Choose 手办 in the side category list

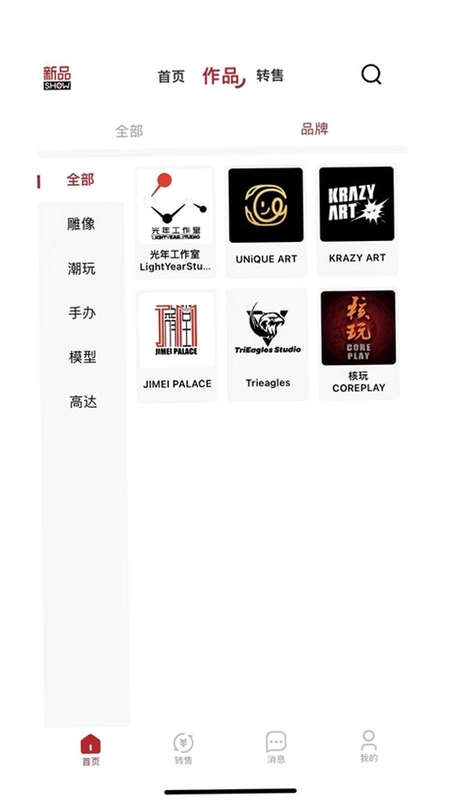(x=82, y=313)
